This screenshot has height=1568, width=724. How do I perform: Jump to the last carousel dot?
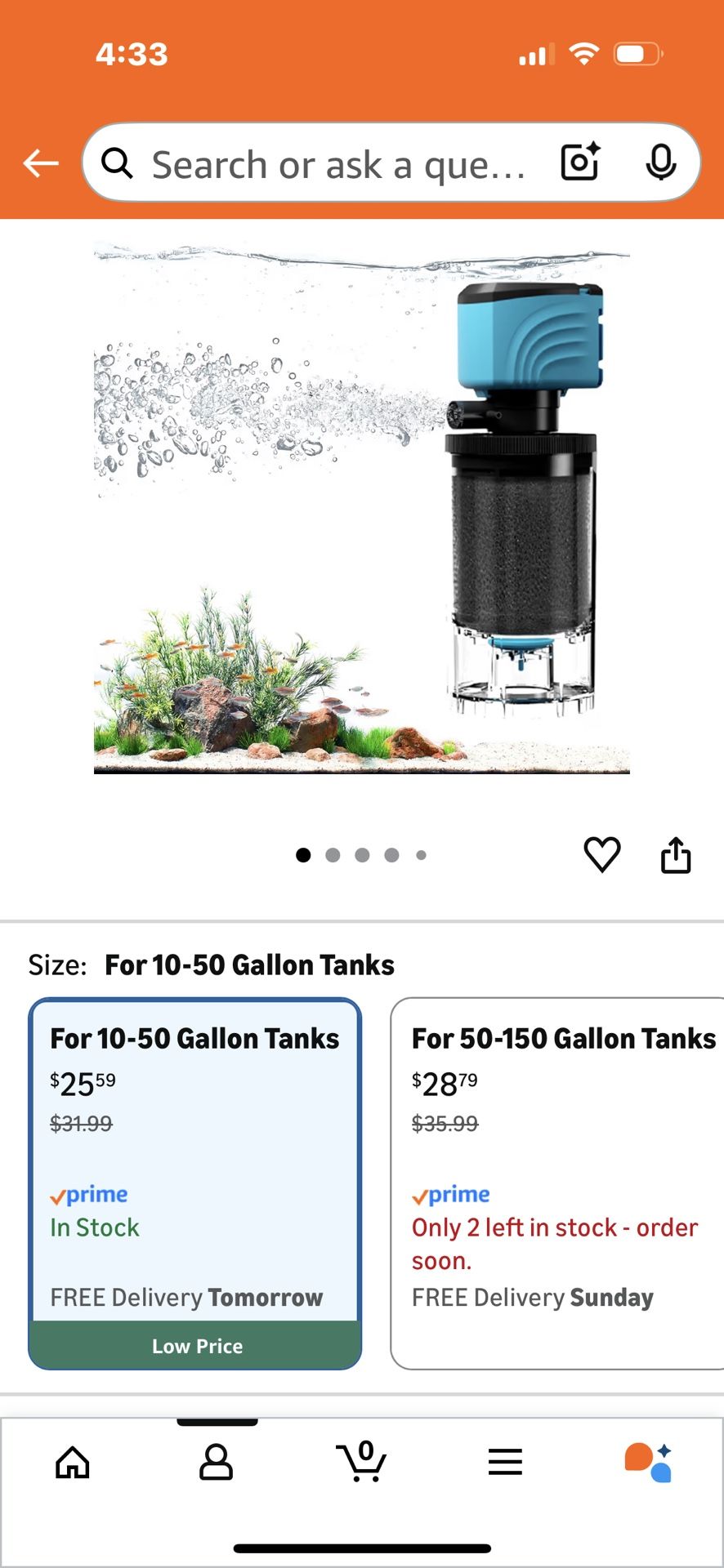pos(421,855)
